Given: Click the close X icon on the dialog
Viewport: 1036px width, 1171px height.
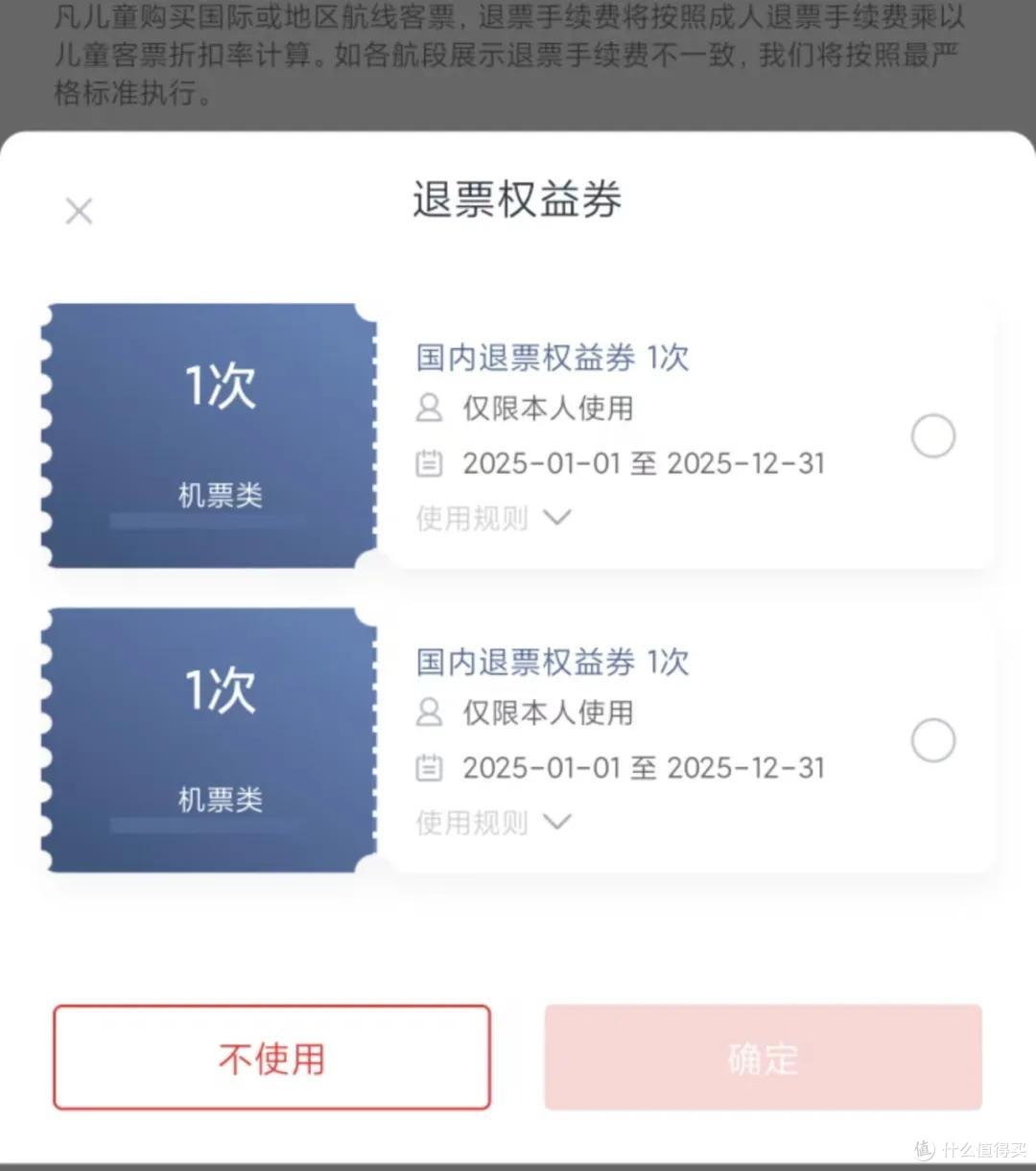Looking at the screenshot, I should pos(79,210).
